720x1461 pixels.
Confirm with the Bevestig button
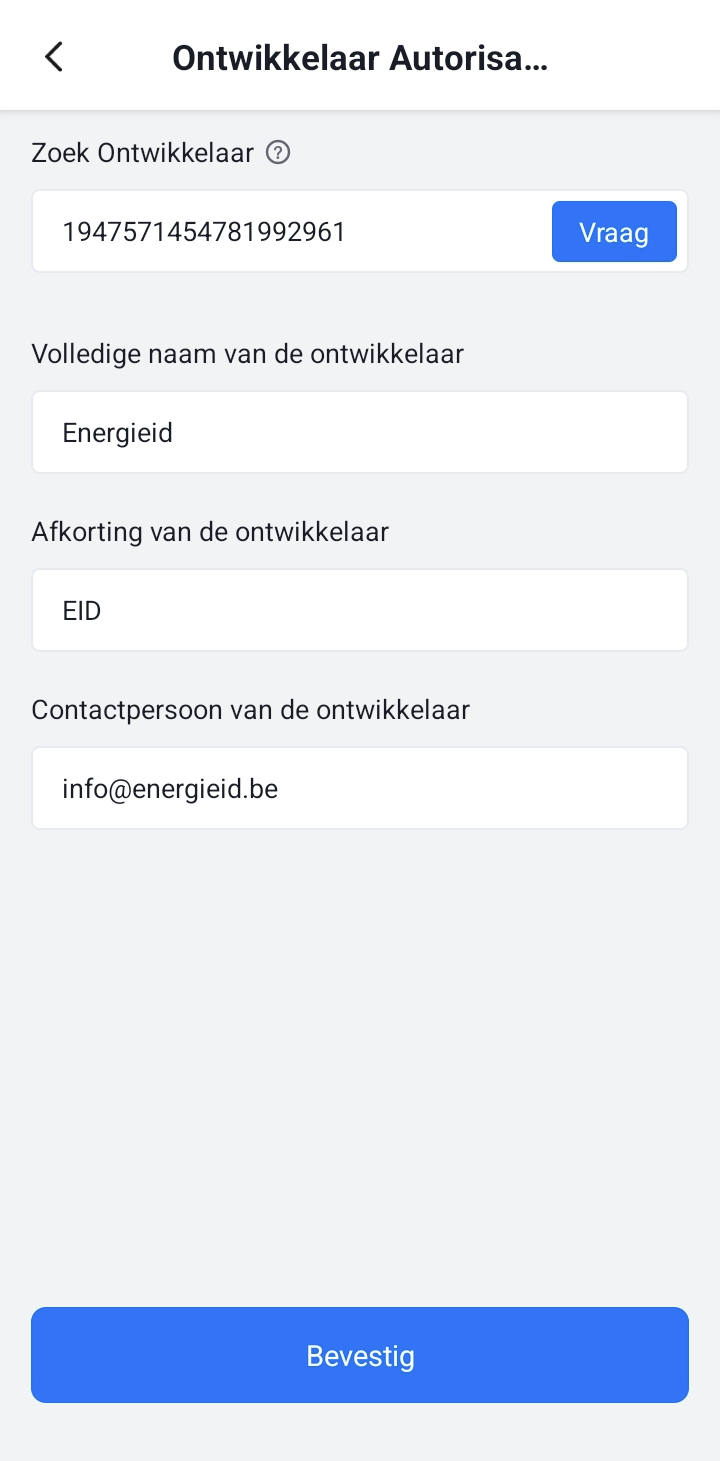click(x=360, y=1355)
